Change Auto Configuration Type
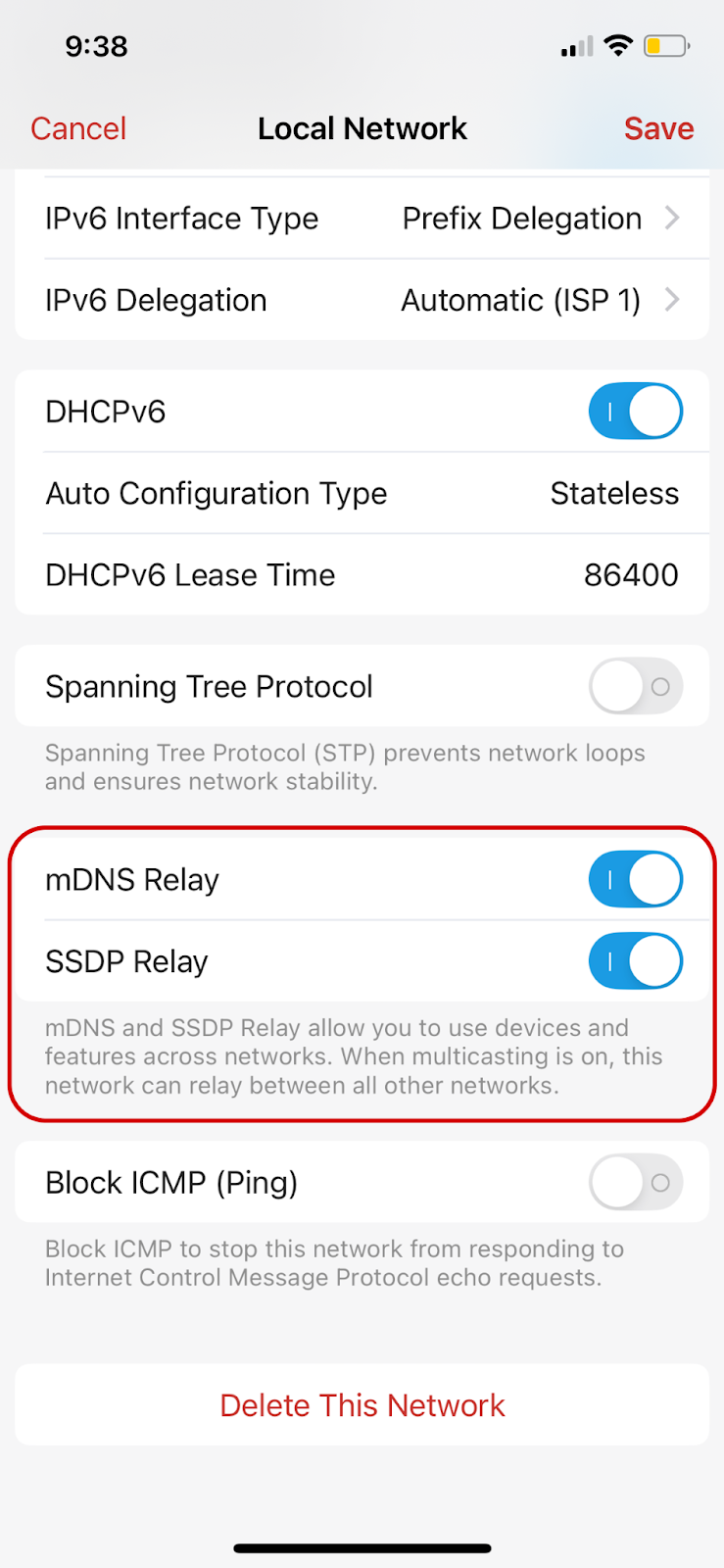 (x=362, y=493)
